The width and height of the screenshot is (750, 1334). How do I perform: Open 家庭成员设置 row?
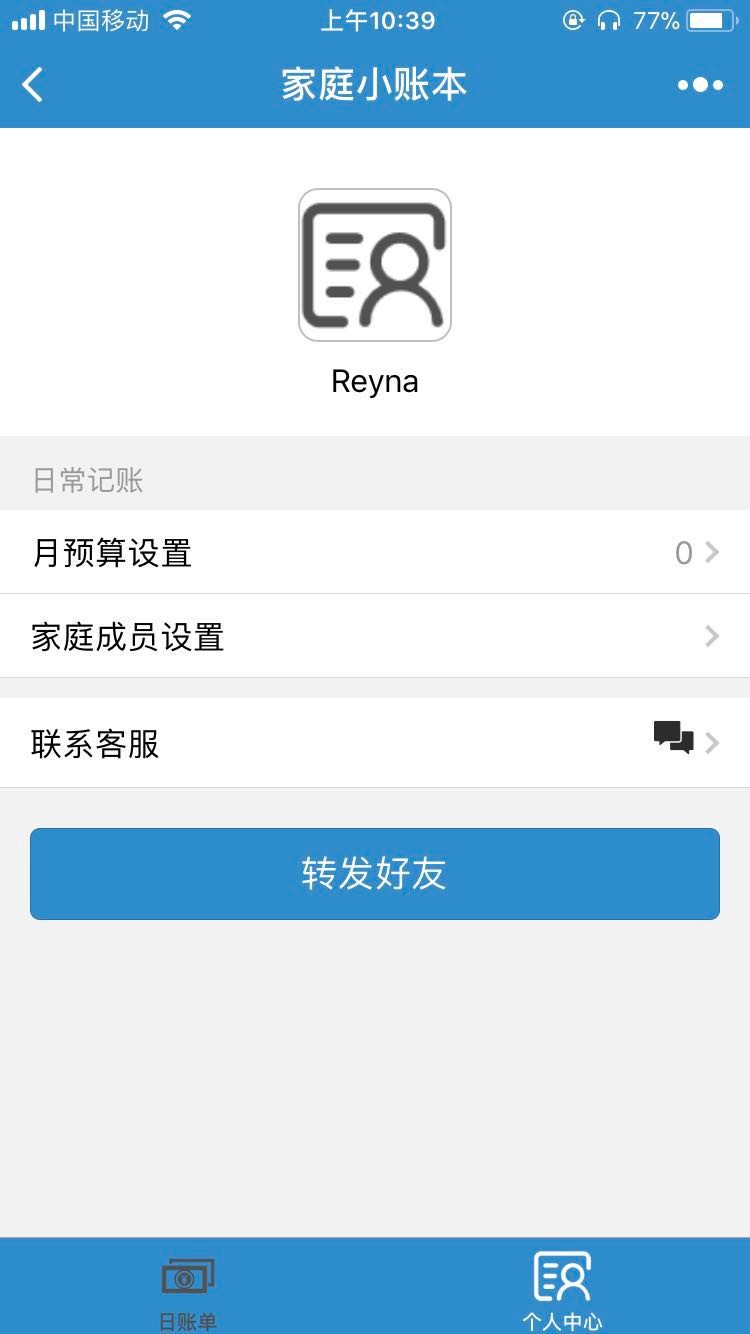click(x=375, y=636)
